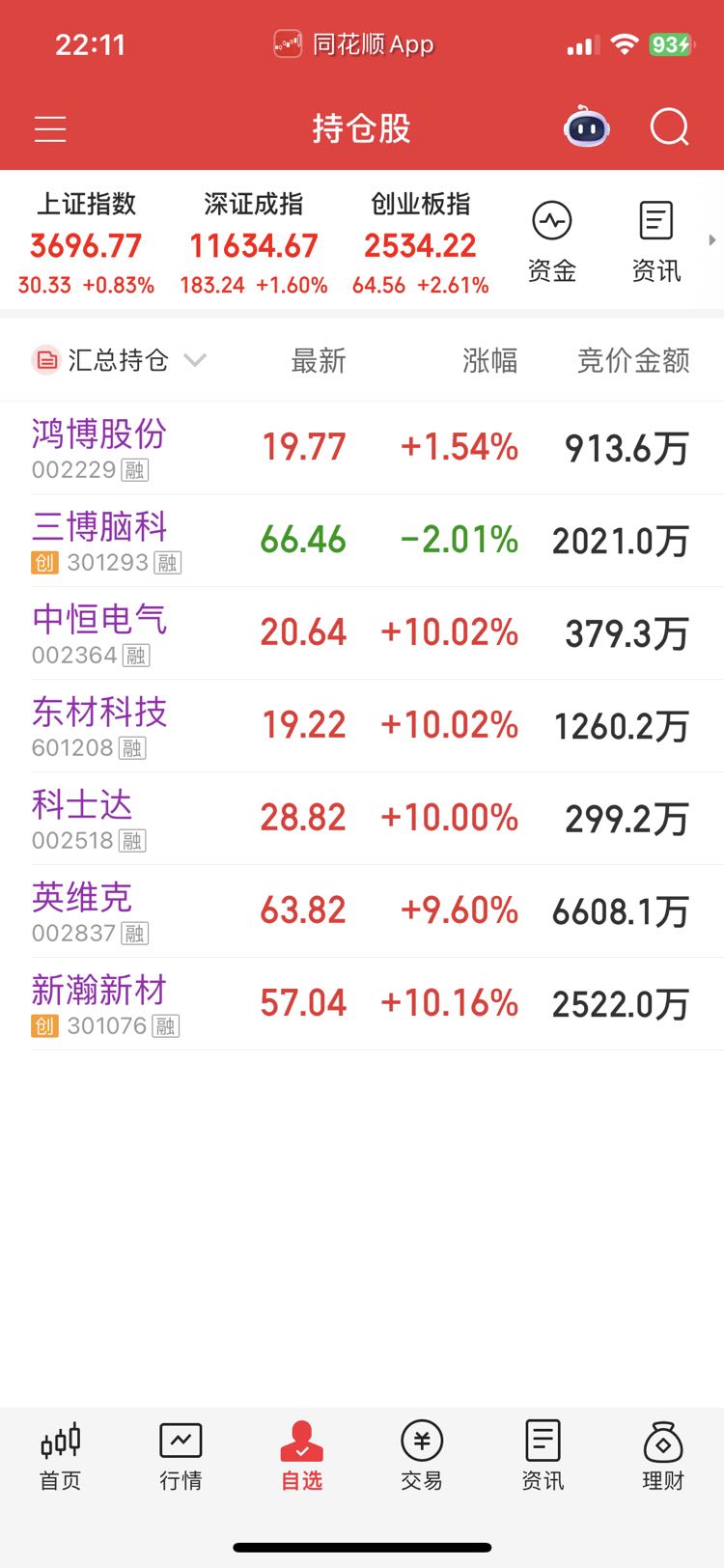724x1568 pixels.
Task: Sort the list by 竞价金额
Action: tap(633, 361)
